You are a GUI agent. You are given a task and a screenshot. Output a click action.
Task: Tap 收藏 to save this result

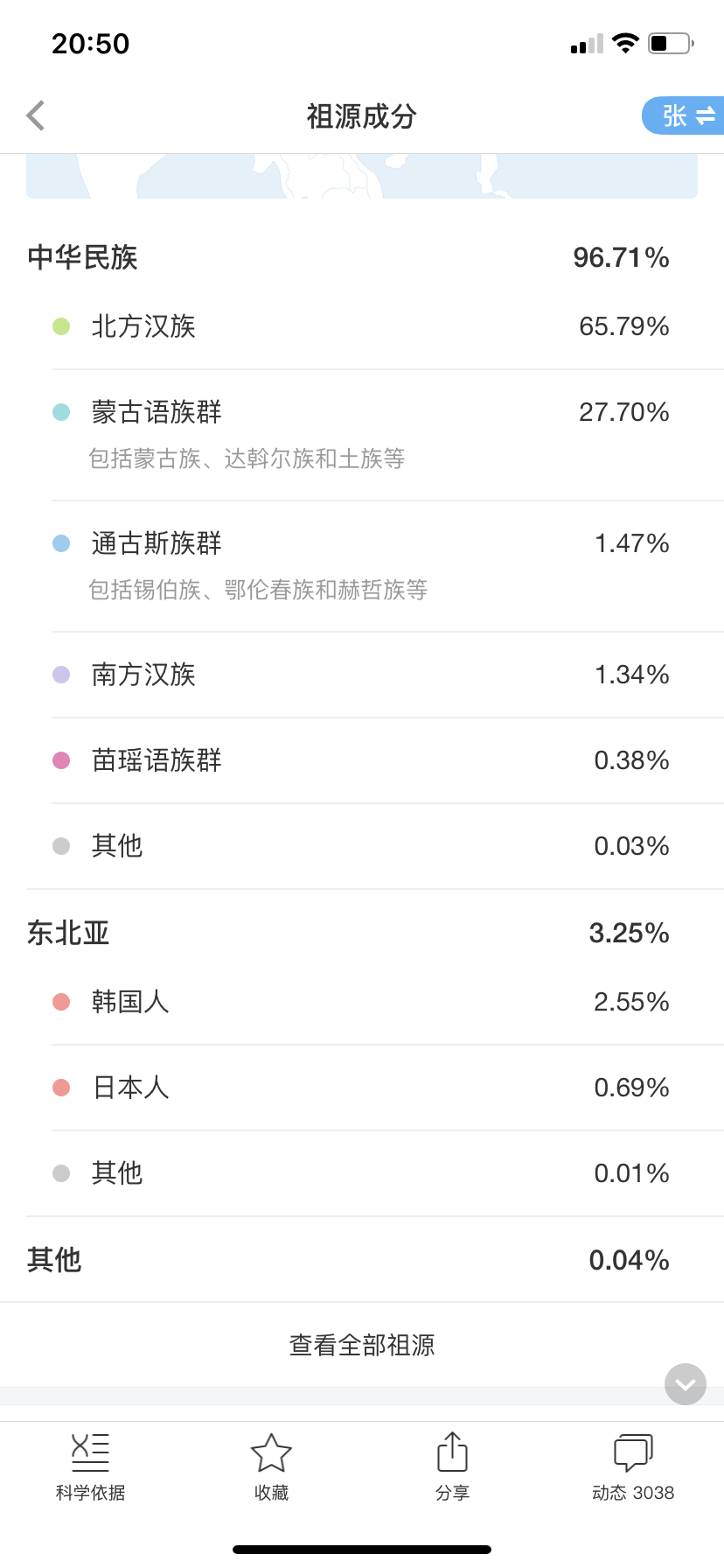(x=271, y=1467)
